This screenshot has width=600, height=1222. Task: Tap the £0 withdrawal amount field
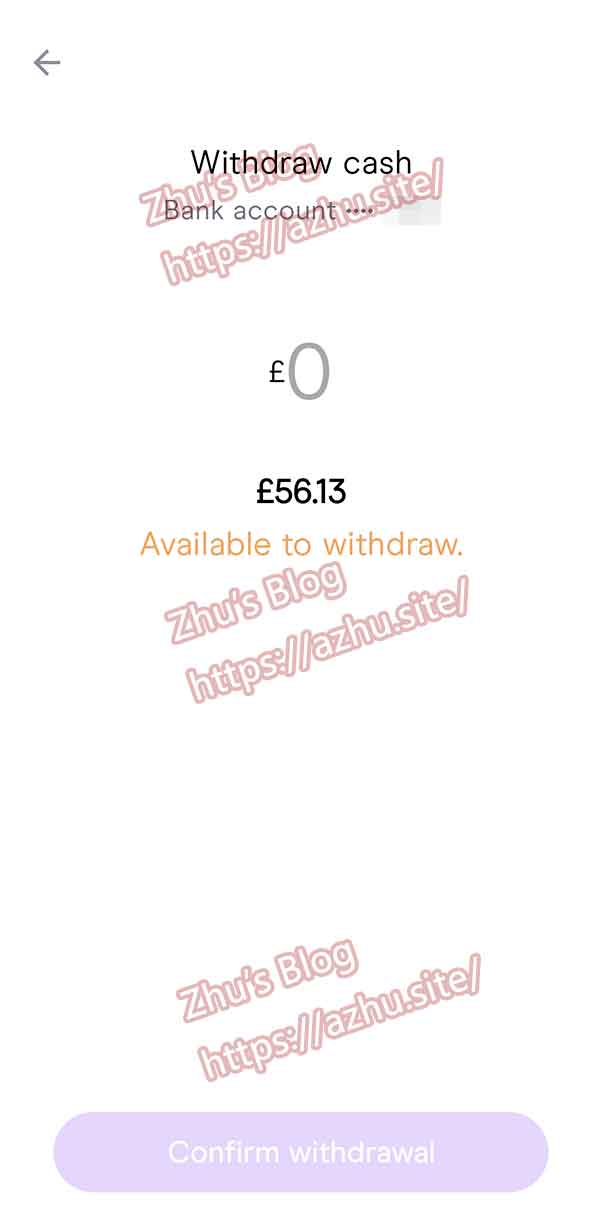point(301,374)
